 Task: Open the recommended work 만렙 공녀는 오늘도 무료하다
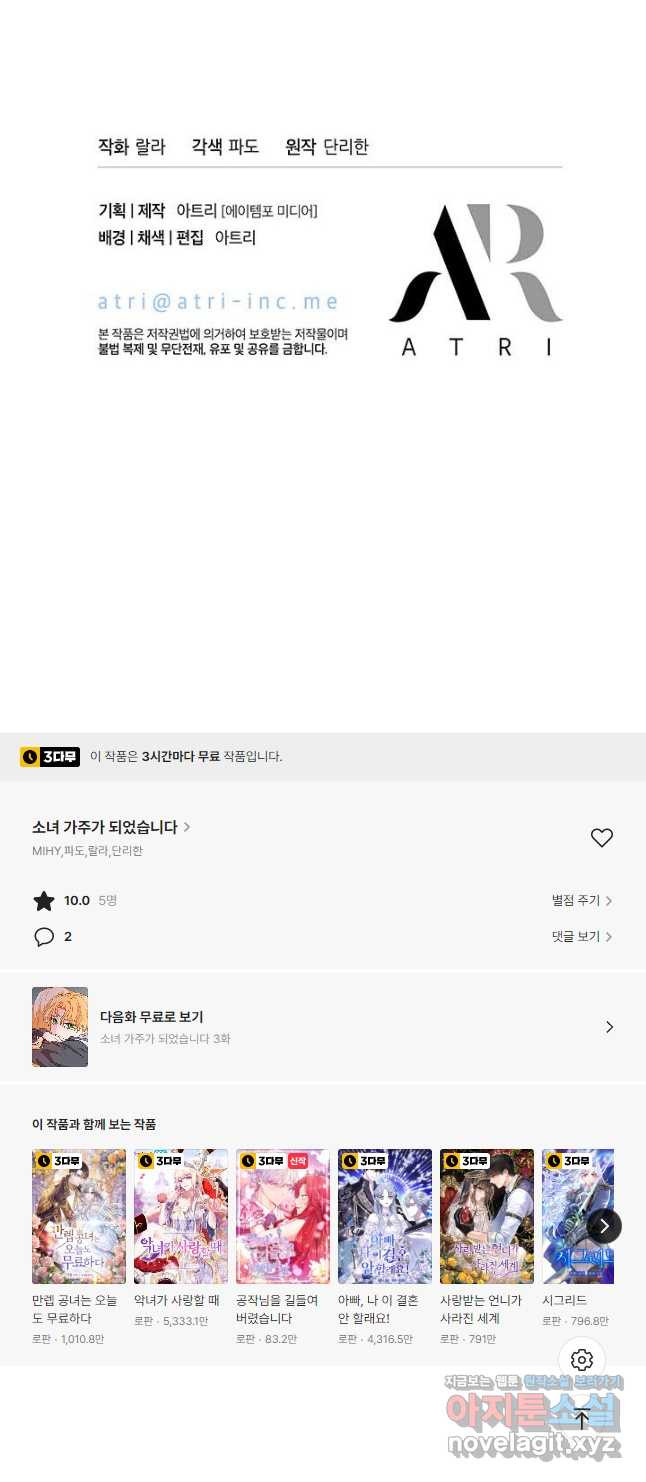pyautogui.click(x=79, y=1216)
